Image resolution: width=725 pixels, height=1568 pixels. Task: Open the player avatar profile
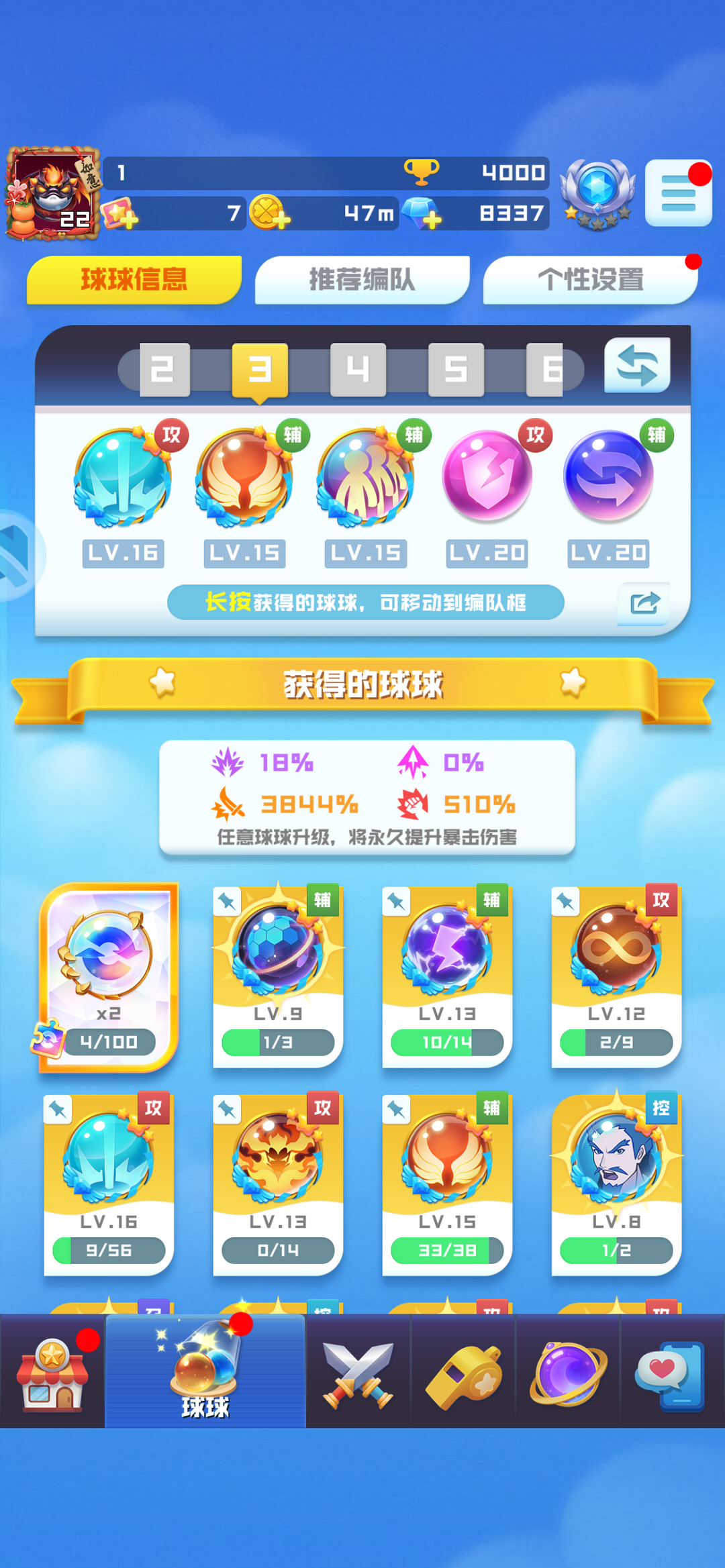(x=54, y=193)
